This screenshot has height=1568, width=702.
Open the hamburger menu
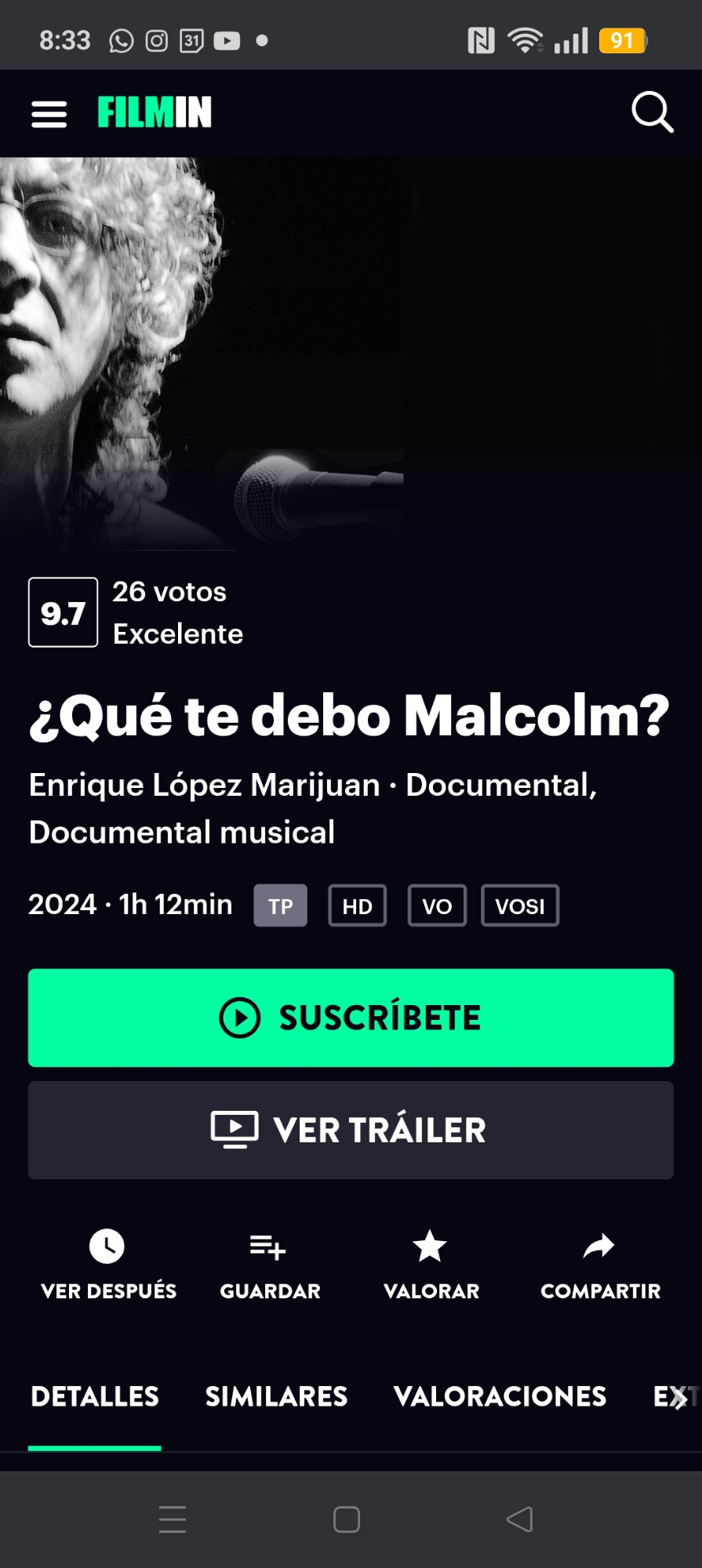[x=49, y=114]
